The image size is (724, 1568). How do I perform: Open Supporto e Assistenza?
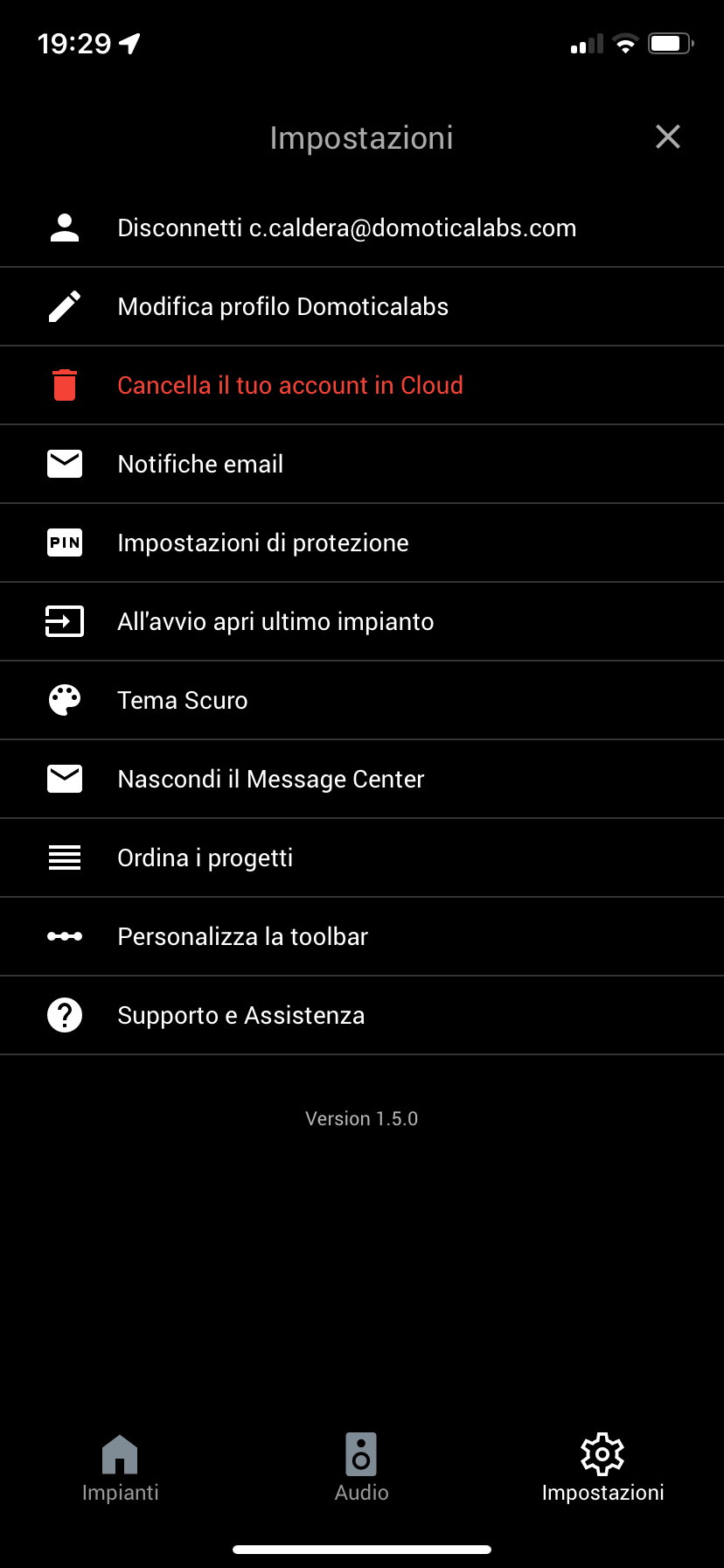point(362,1015)
